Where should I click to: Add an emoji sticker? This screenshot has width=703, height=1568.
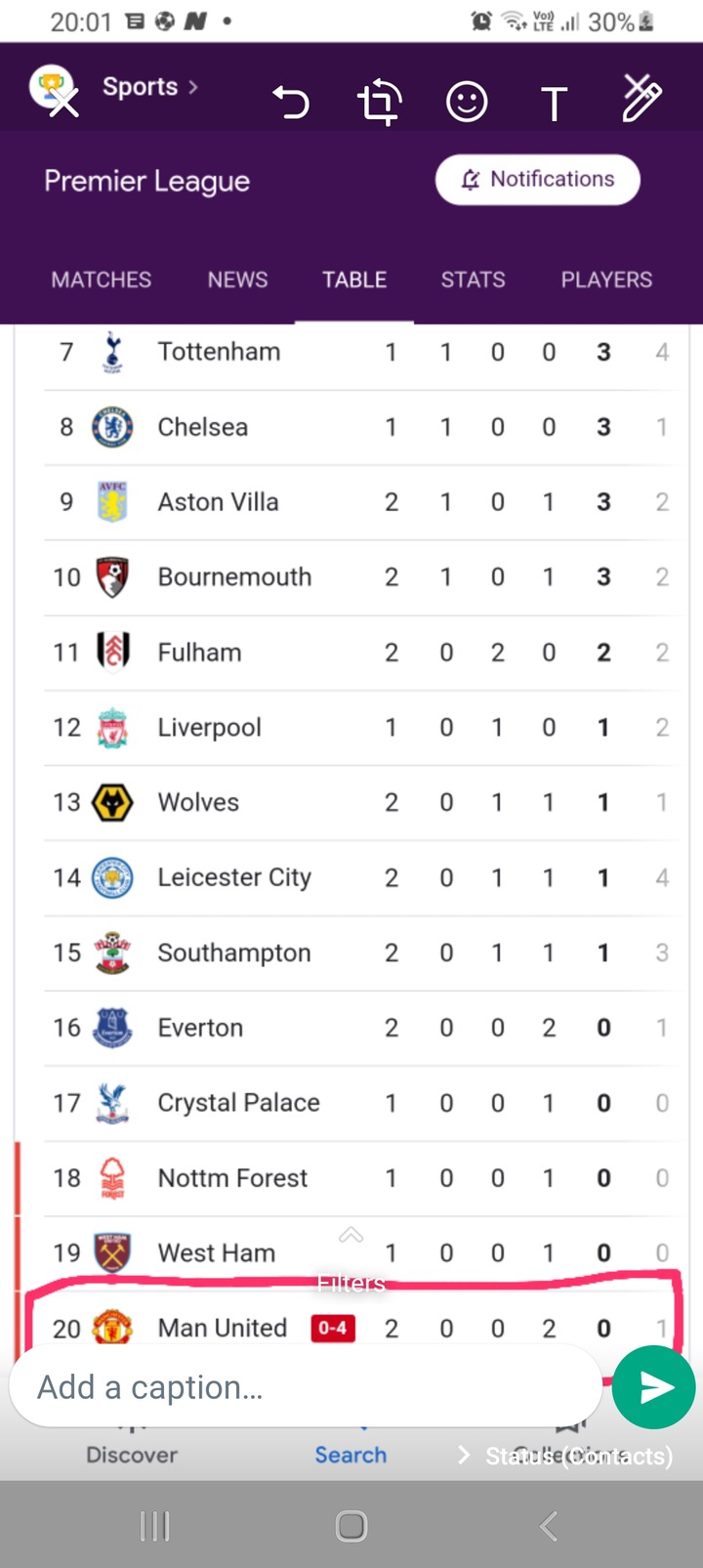[x=467, y=102]
